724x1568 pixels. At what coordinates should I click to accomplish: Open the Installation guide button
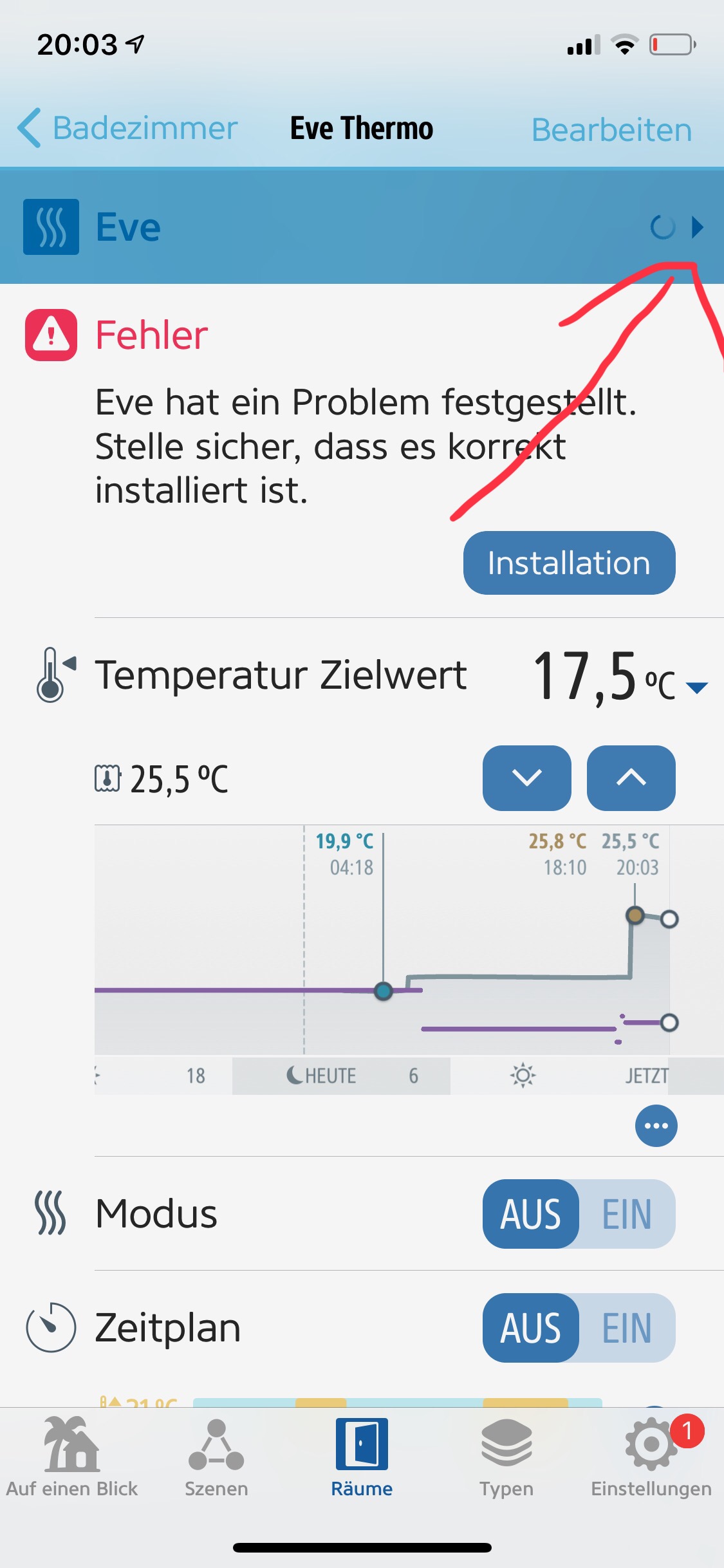pyautogui.click(x=569, y=563)
